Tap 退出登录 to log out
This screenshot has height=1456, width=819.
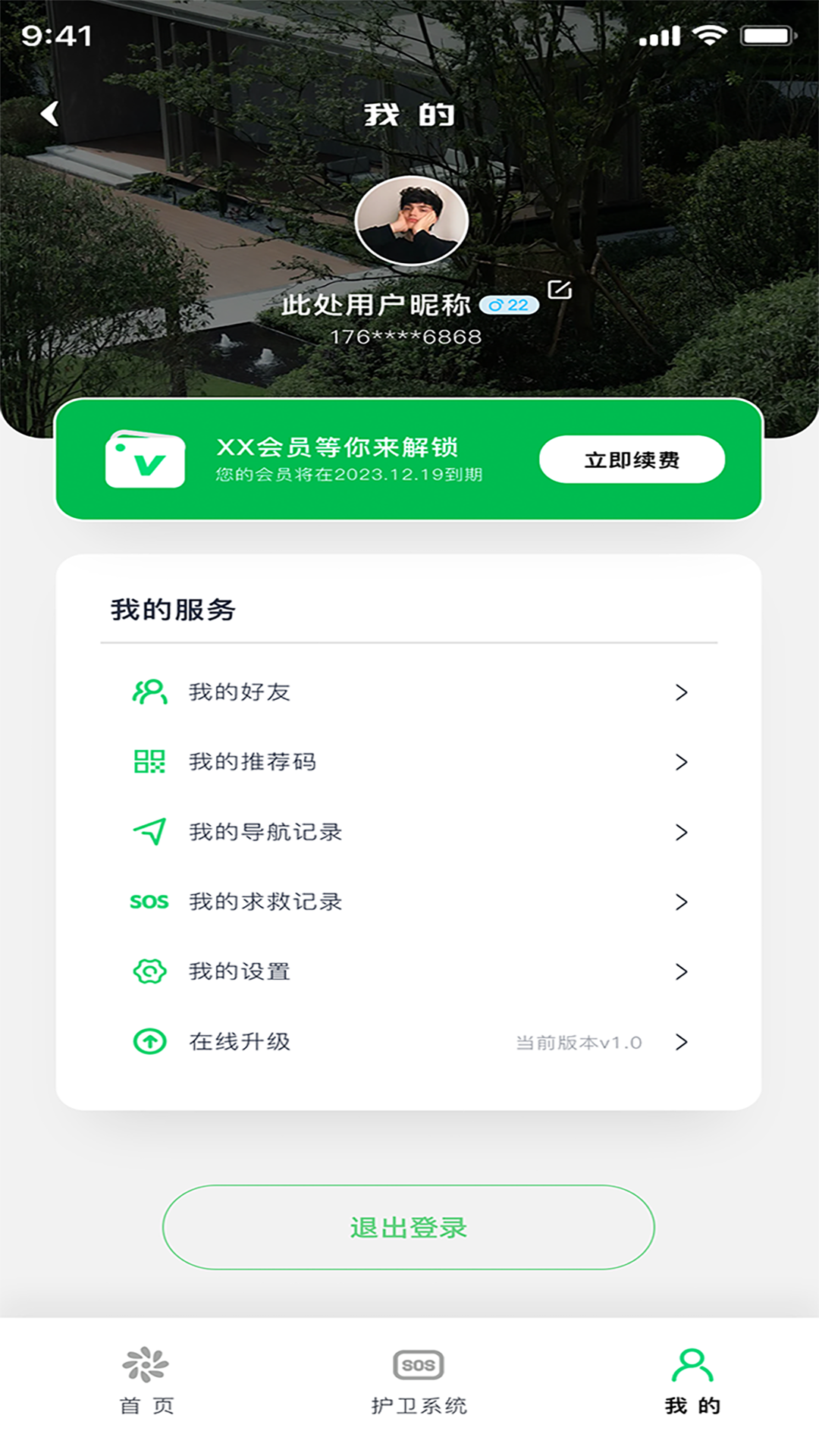408,1227
